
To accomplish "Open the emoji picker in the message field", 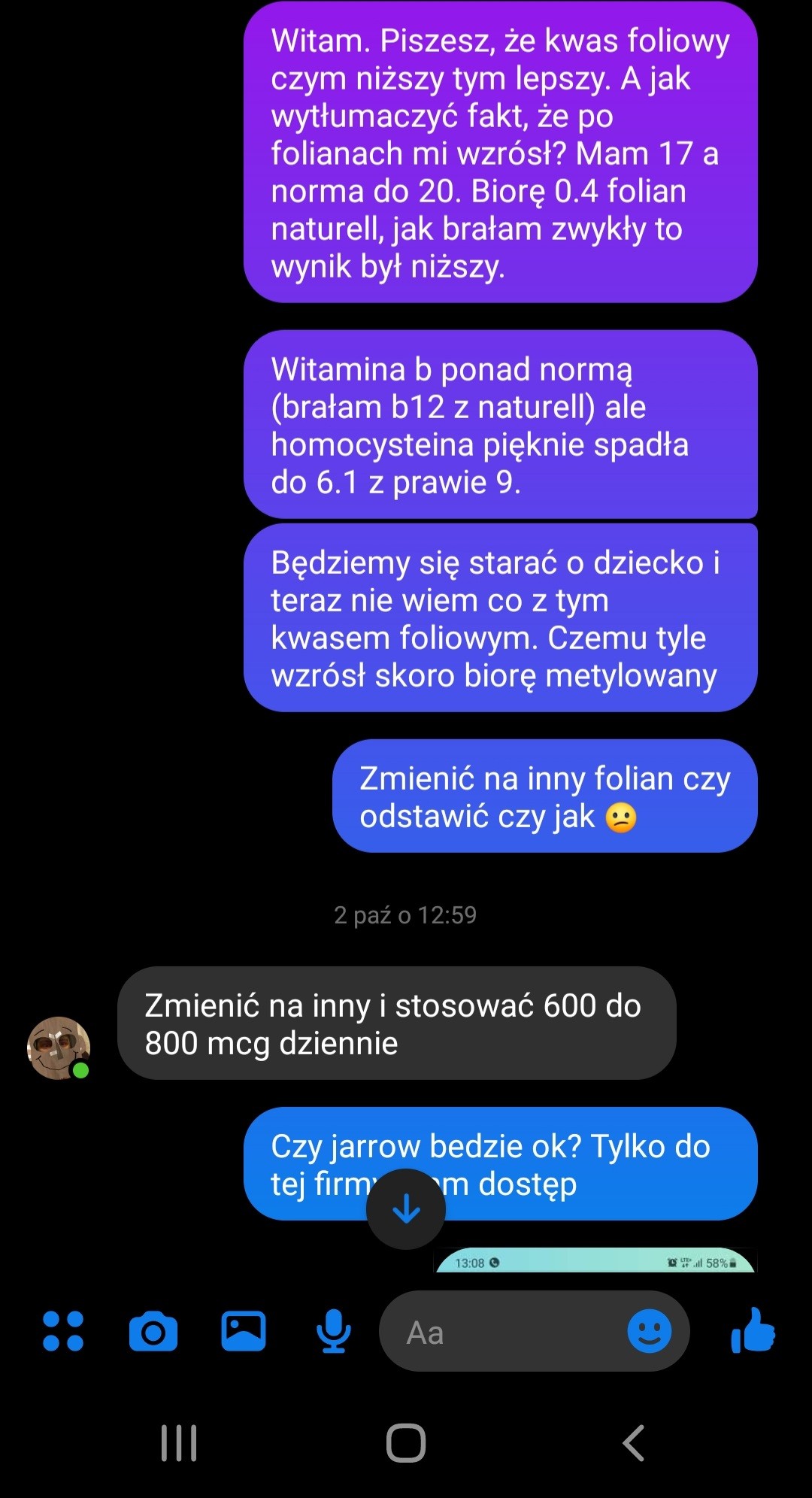I will (x=649, y=1332).
